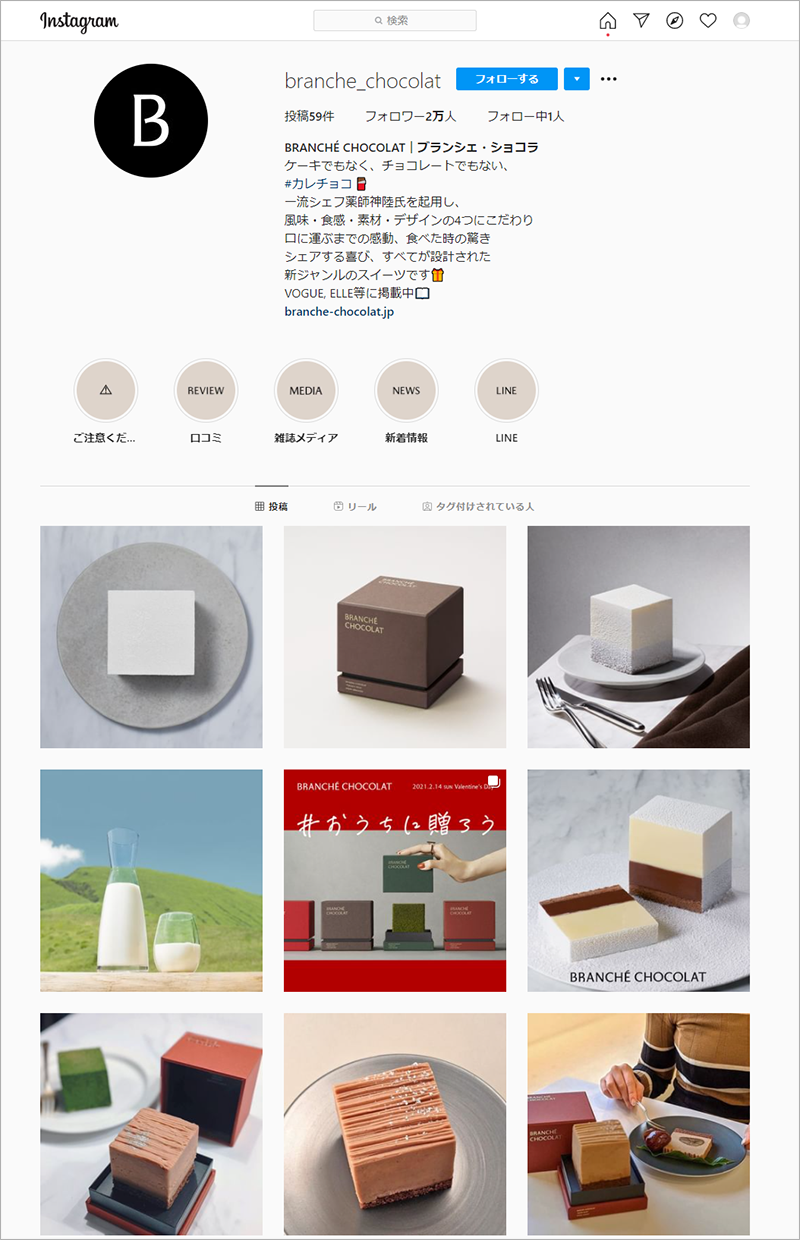800x1240 pixels.
Task: Open the brown Branché Chocolat box post
Action: (395, 637)
